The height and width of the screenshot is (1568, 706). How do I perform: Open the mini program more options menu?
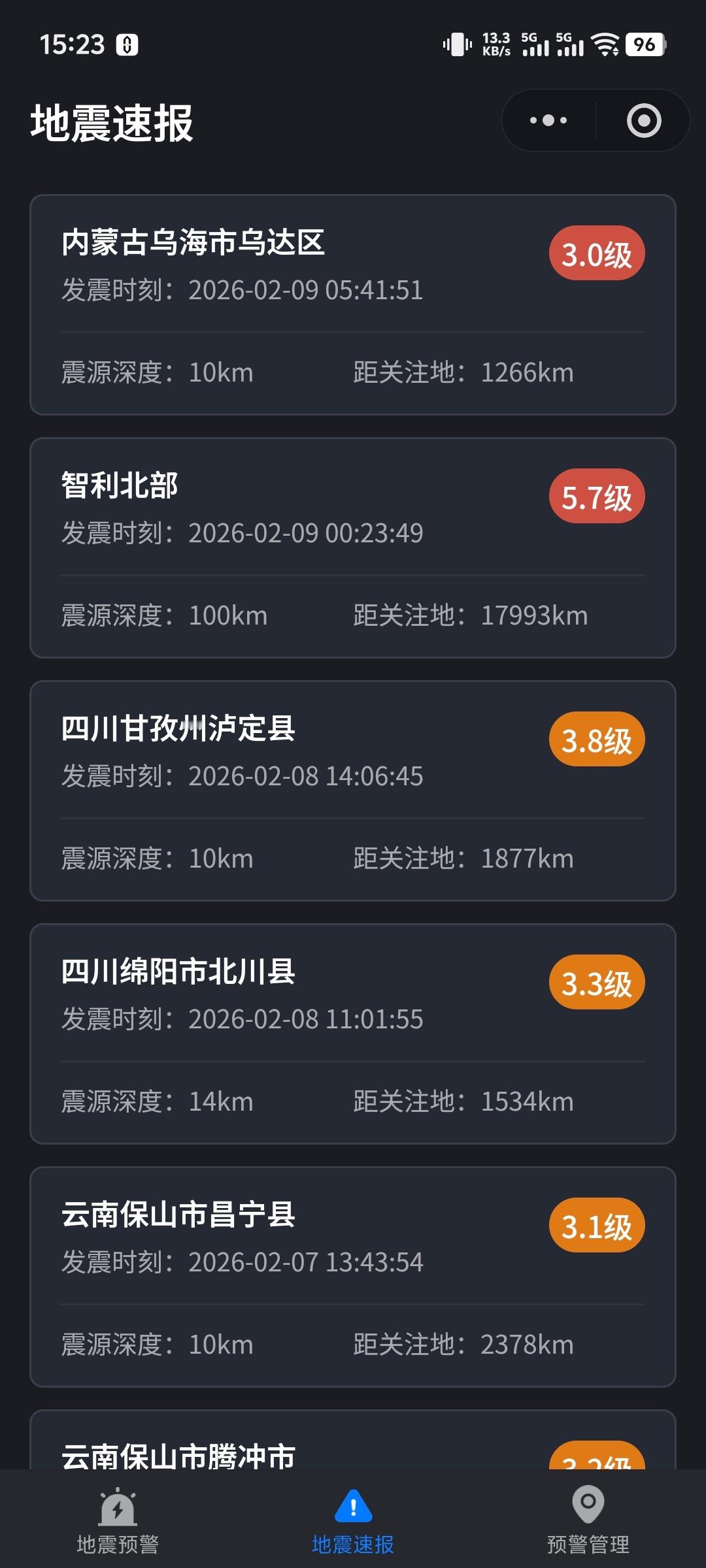tap(548, 121)
